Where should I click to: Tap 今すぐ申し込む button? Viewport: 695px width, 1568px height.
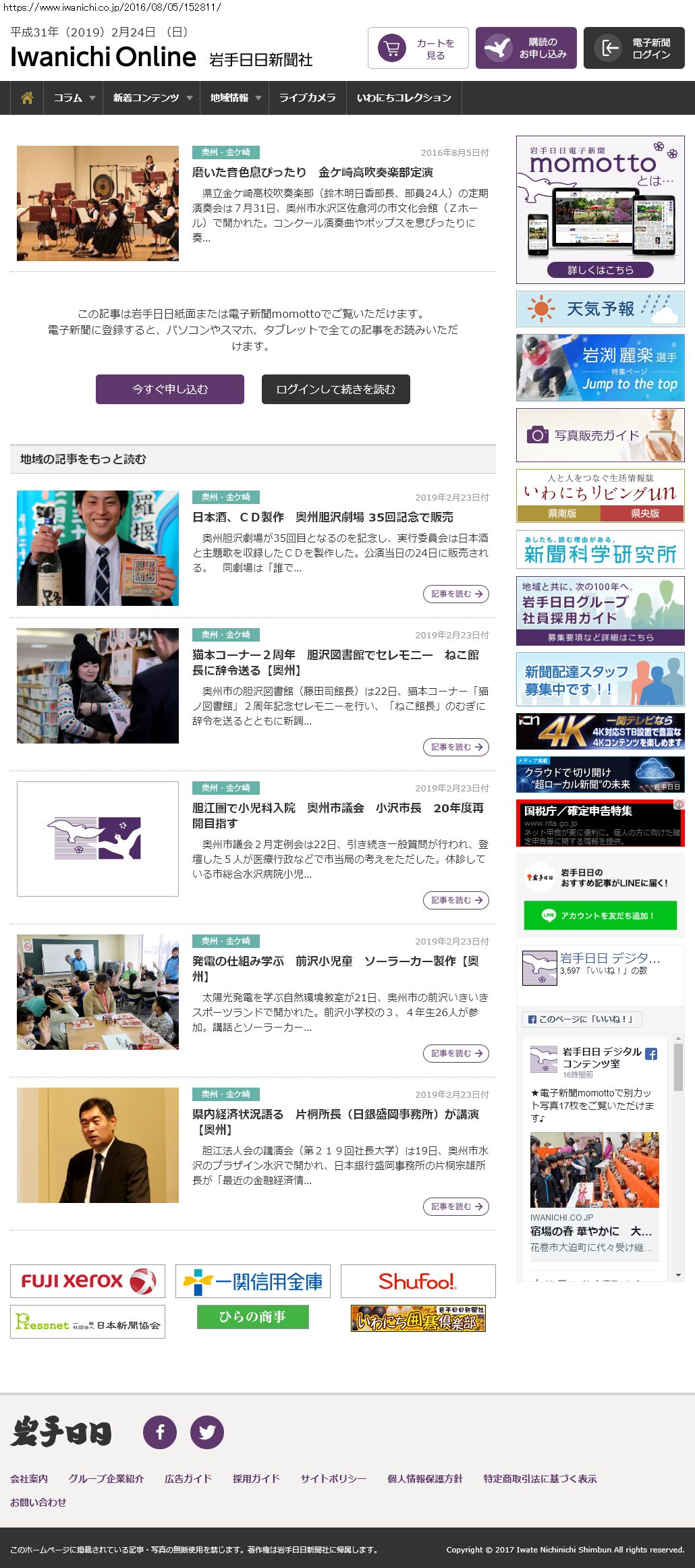coord(169,389)
